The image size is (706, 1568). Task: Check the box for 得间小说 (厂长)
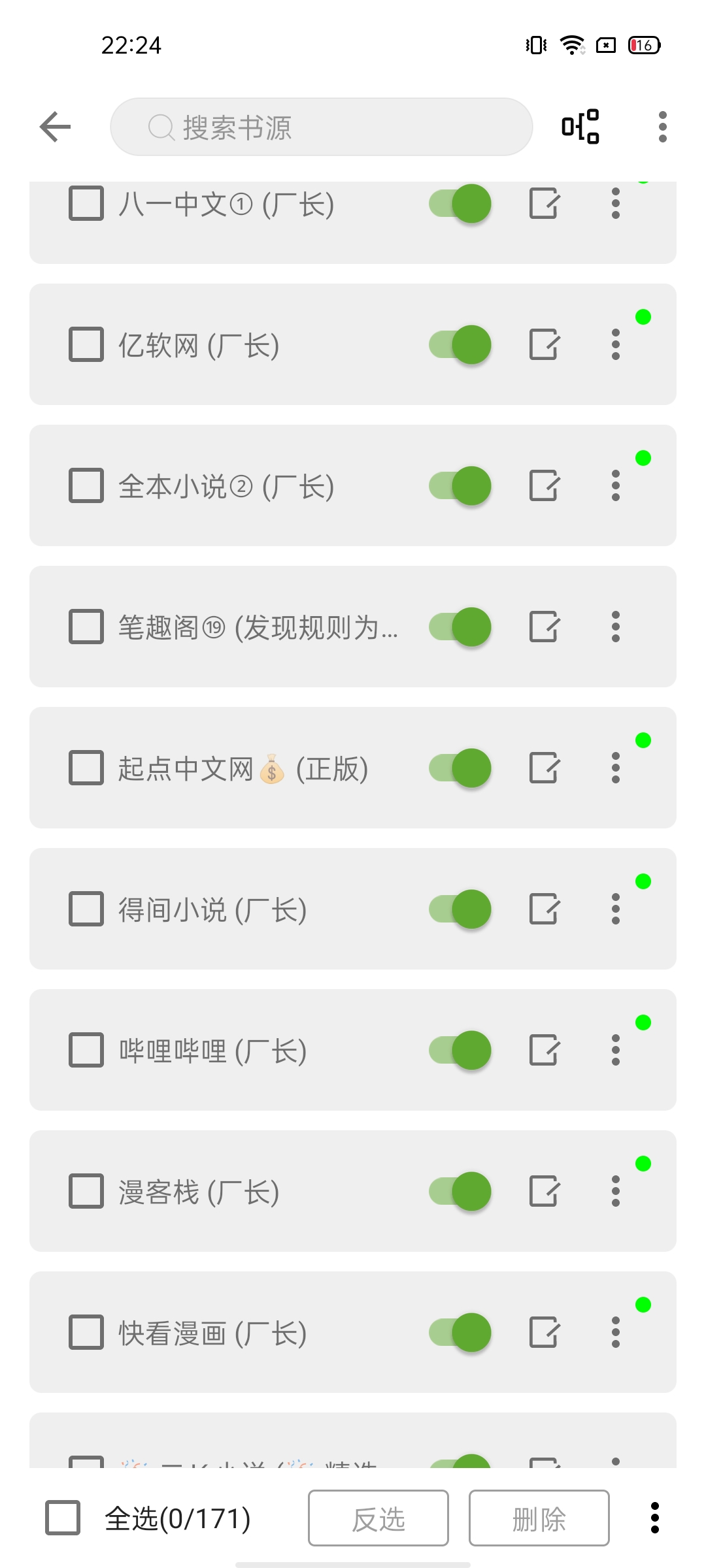[x=86, y=909]
